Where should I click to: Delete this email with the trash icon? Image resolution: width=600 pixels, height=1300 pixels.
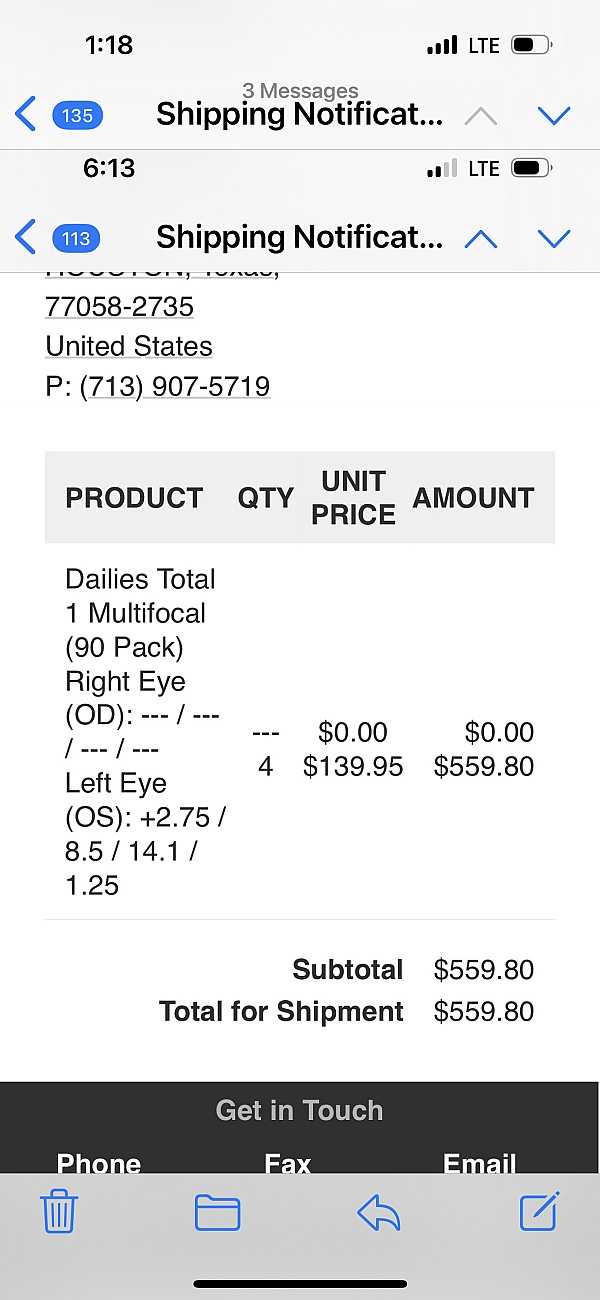pos(59,1212)
